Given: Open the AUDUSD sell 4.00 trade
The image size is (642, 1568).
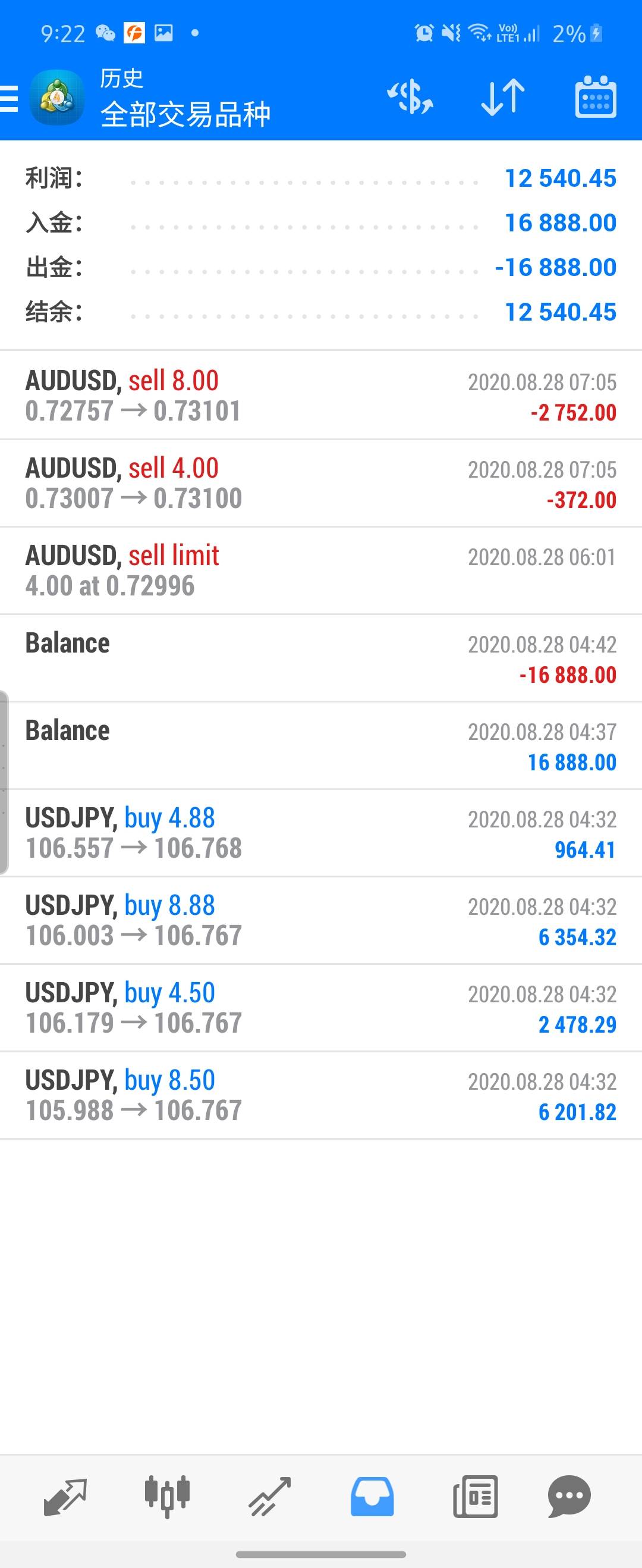Looking at the screenshot, I should (320, 483).
